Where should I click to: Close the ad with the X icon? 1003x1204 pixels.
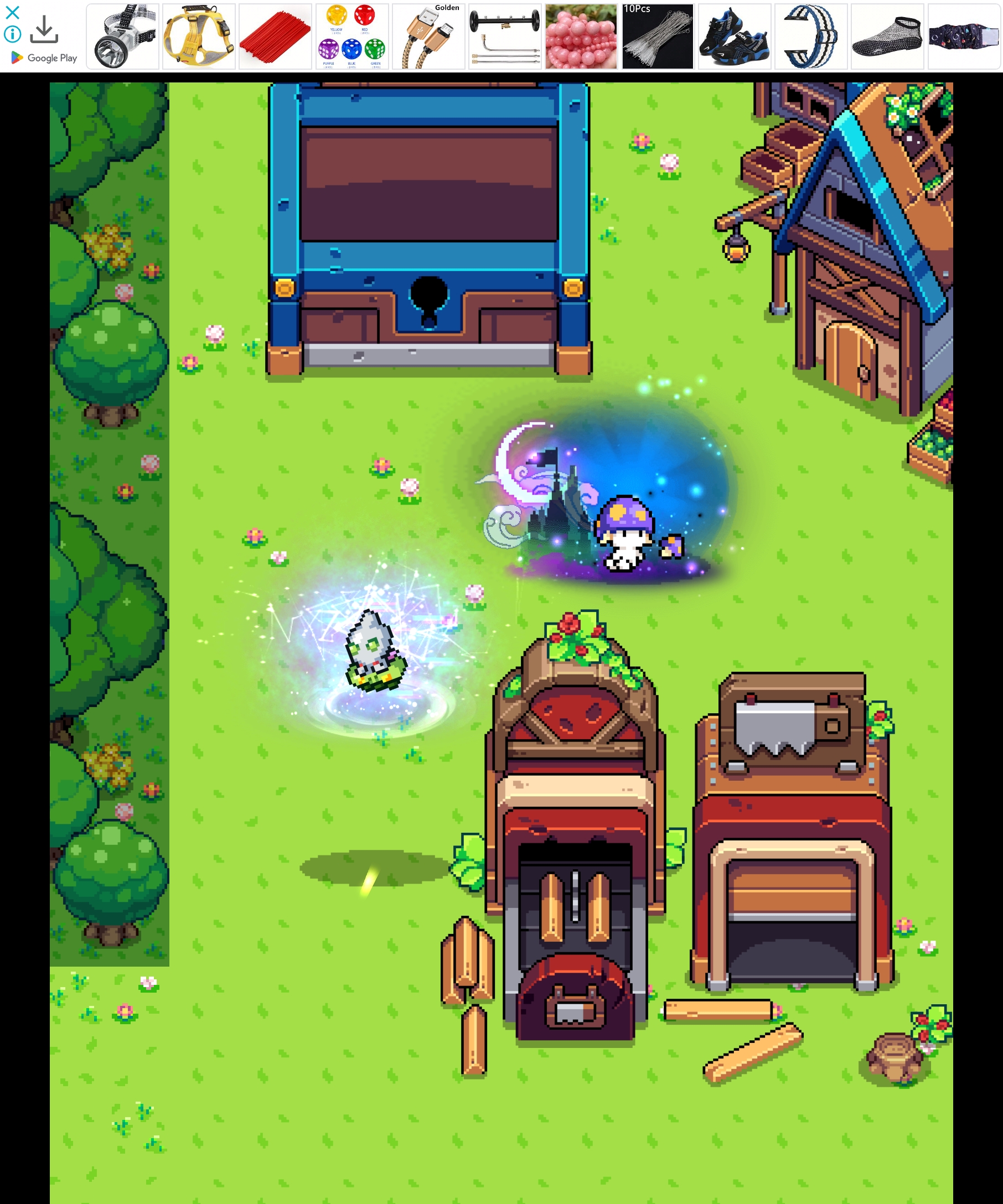pyautogui.click(x=12, y=12)
